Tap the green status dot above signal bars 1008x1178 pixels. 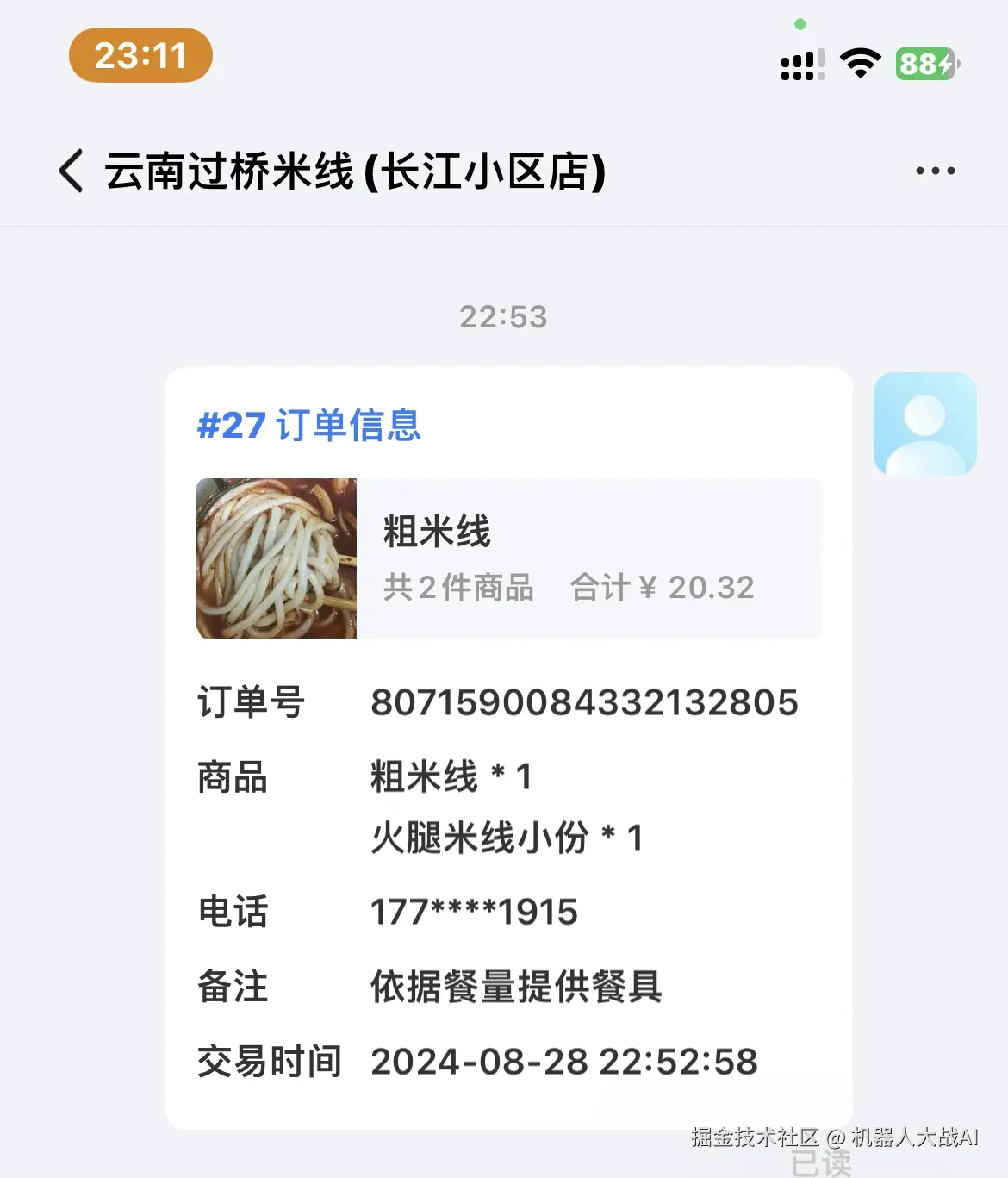click(801, 24)
